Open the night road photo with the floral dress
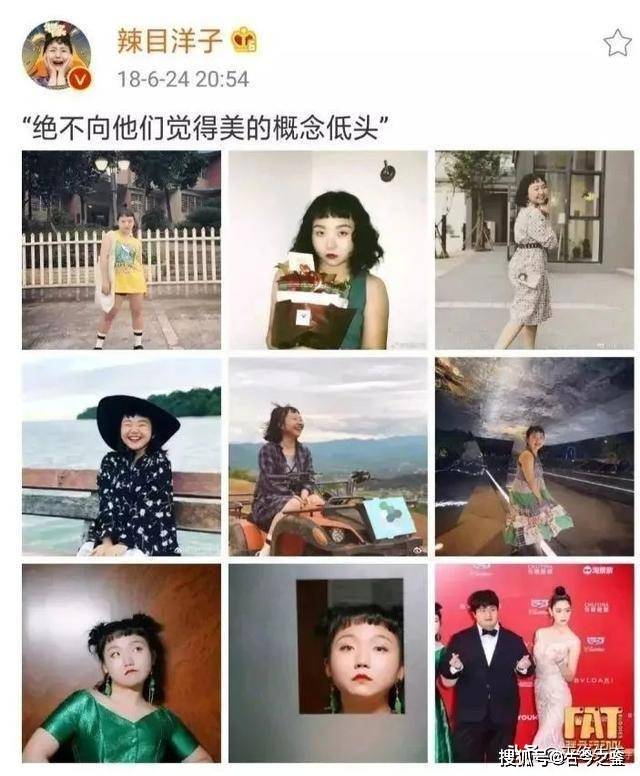Viewport: 640px width, 776px height. coord(534,456)
